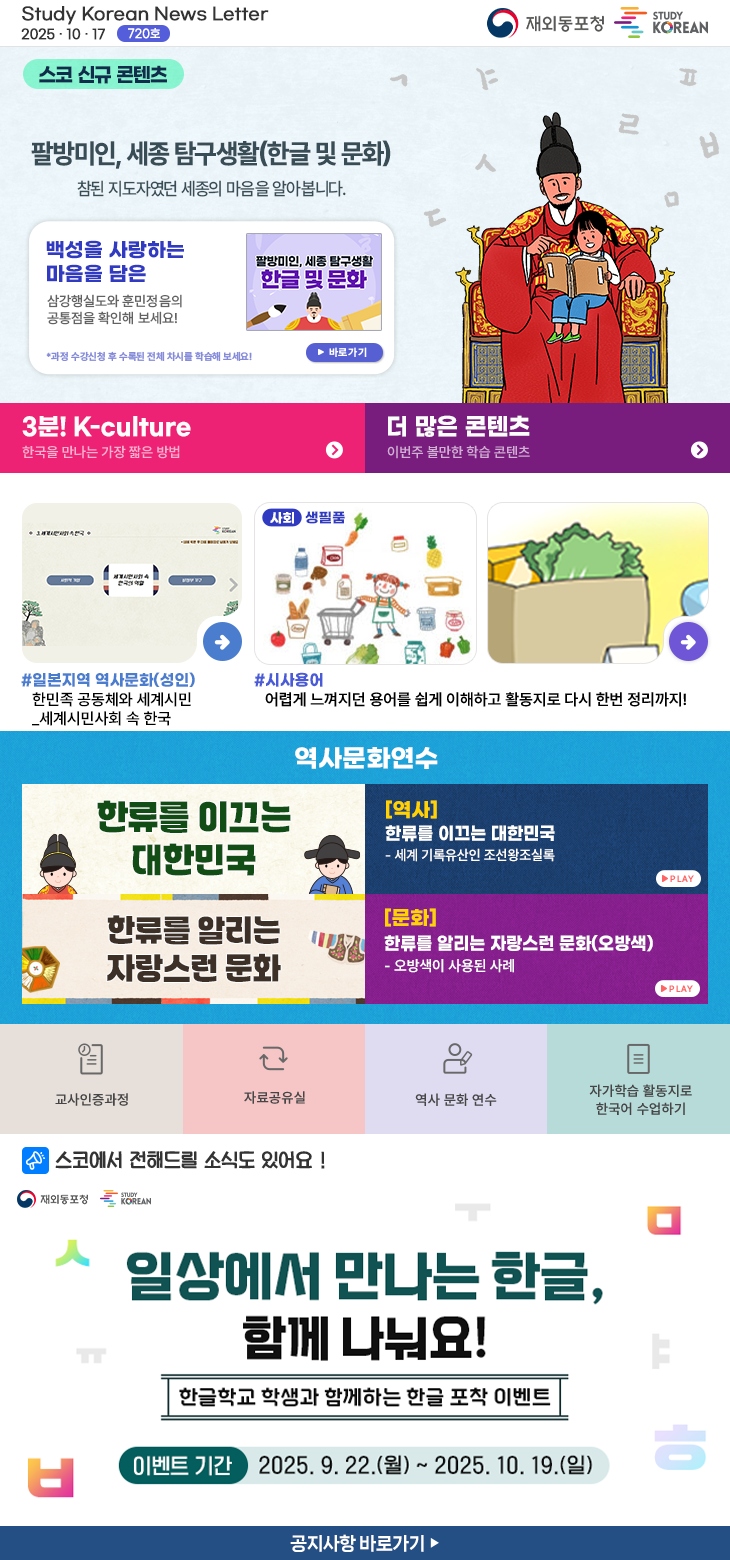Go to 교사인증과정
The image size is (730, 1560).
click(x=91, y=1078)
